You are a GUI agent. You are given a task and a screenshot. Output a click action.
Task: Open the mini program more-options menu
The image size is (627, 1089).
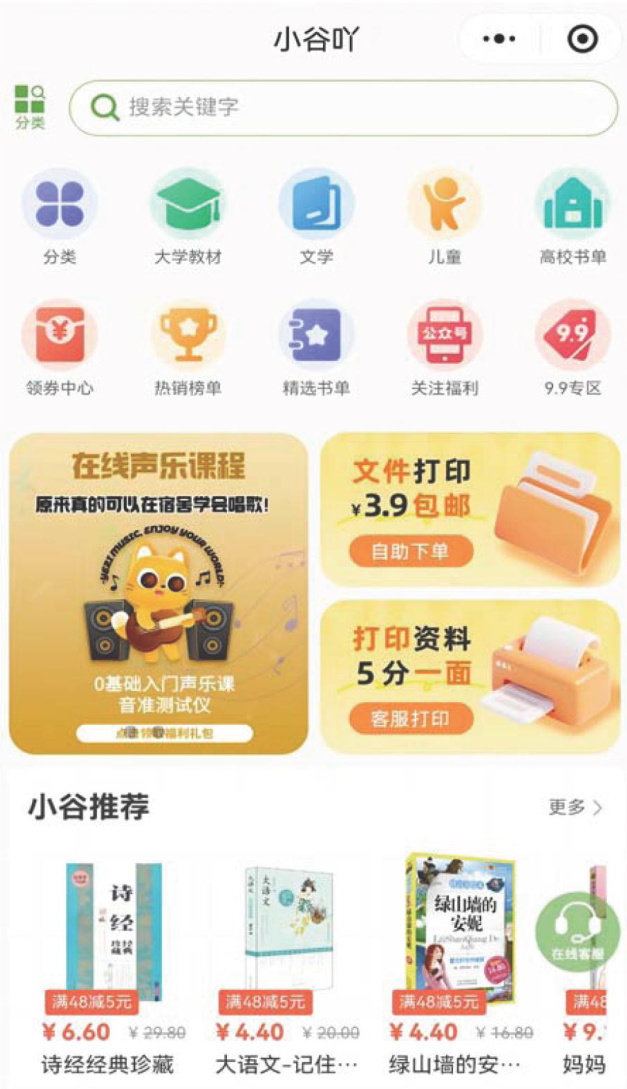tap(499, 39)
